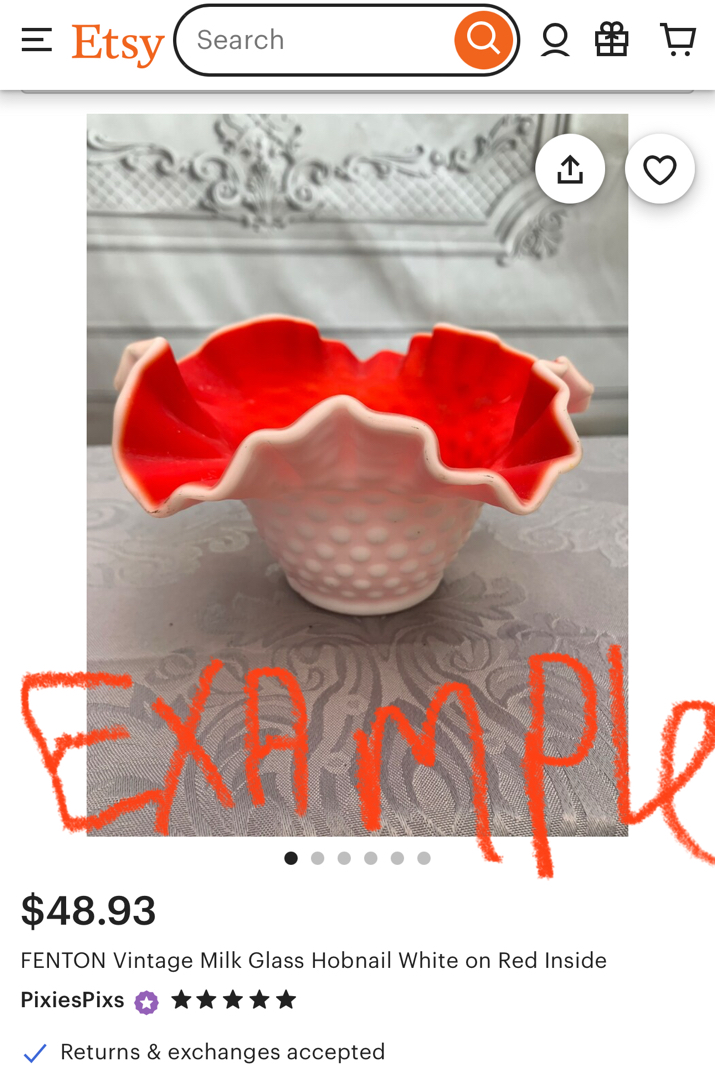The image size is (715, 1080).
Task: Visit the PixiesPixs shop
Action: (x=72, y=1000)
